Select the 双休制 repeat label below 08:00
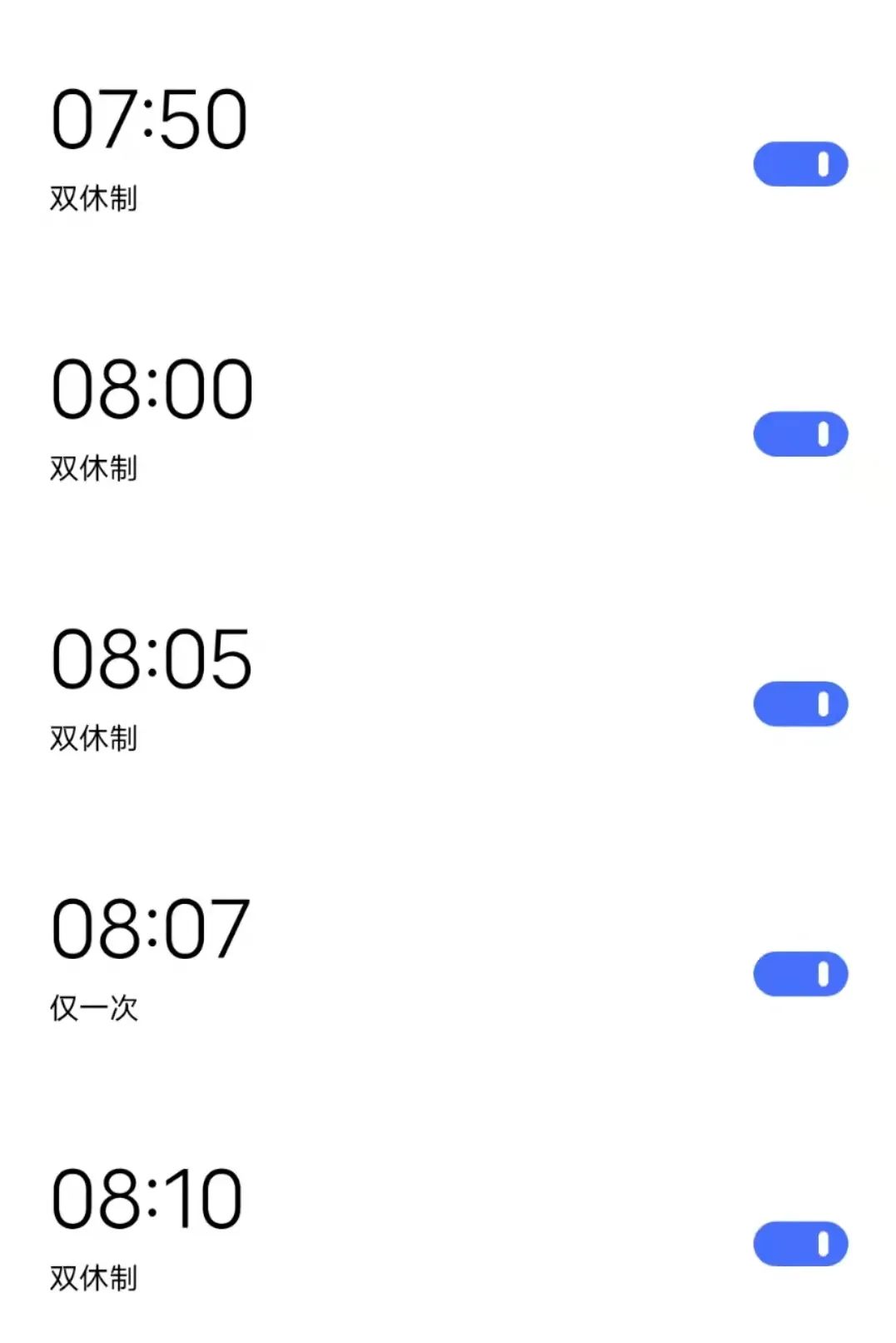The height and width of the screenshot is (1343, 896). [x=94, y=467]
